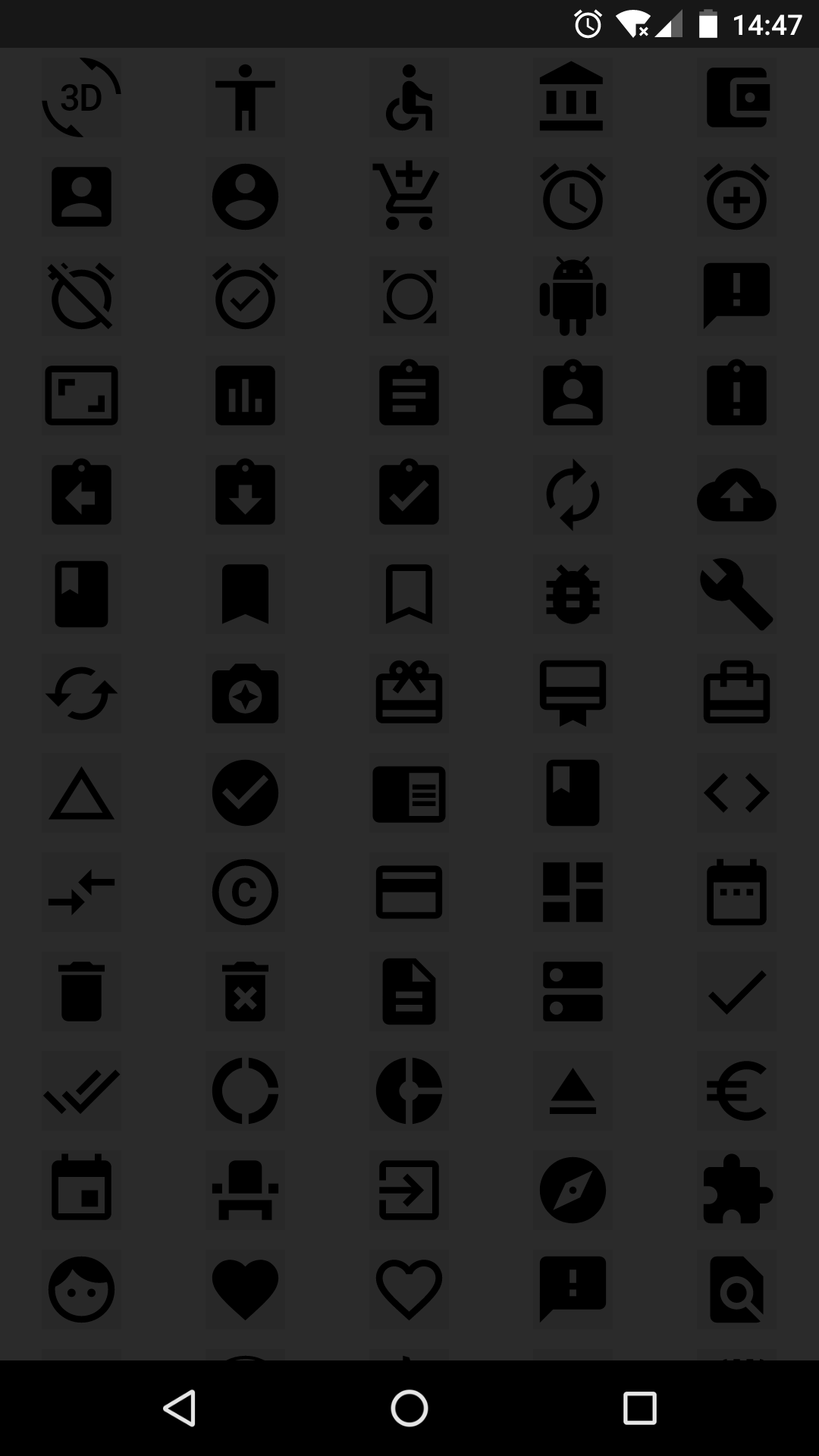Tap the face icon
The width and height of the screenshot is (819, 1456).
click(x=81, y=1289)
